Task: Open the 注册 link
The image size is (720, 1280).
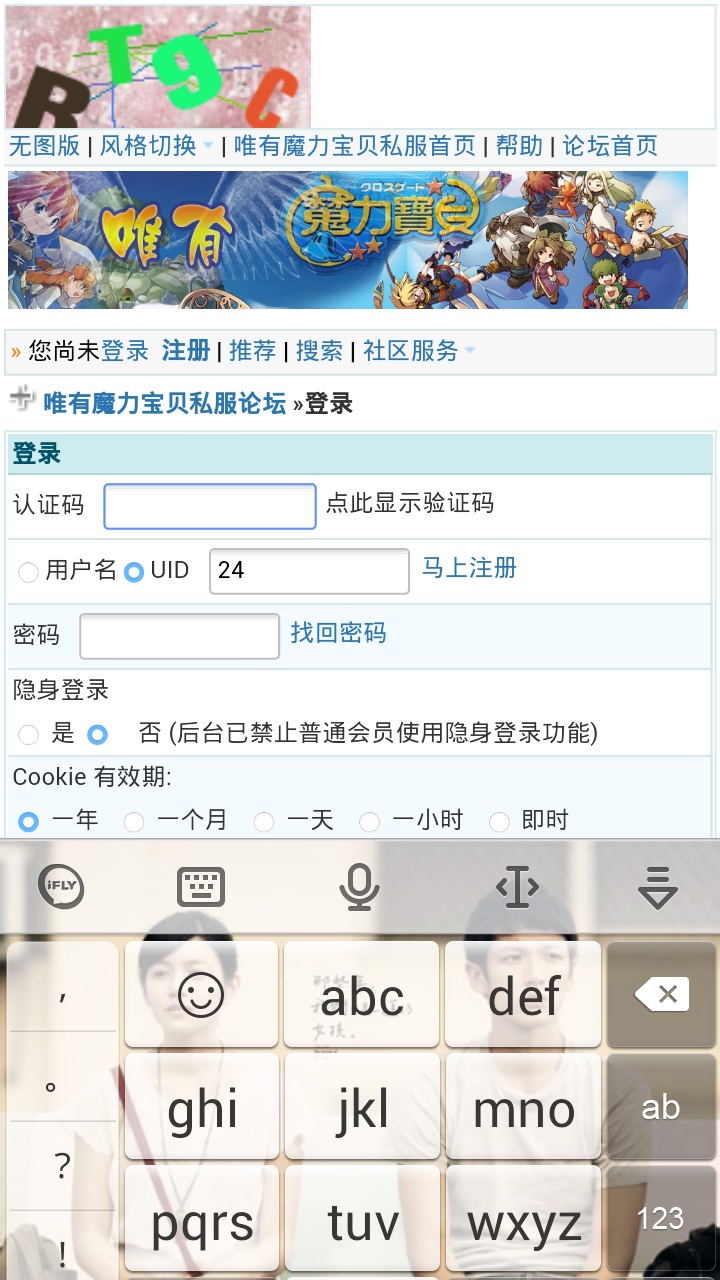Action: tap(186, 351)
